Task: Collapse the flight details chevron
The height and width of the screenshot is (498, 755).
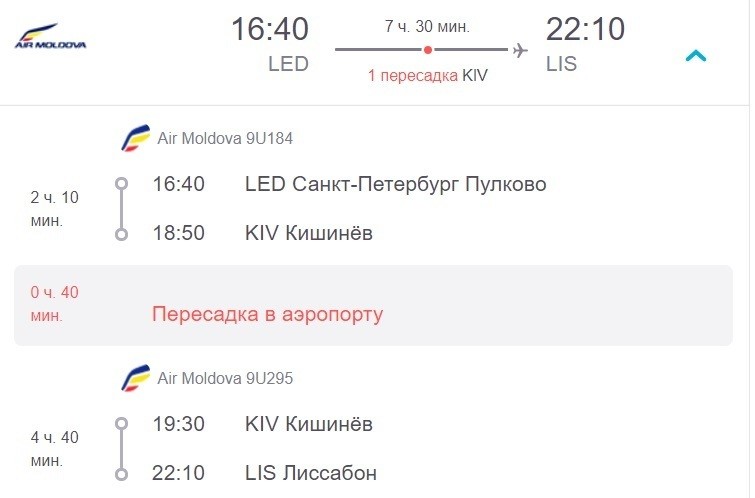Action: [x=695, y=56]
